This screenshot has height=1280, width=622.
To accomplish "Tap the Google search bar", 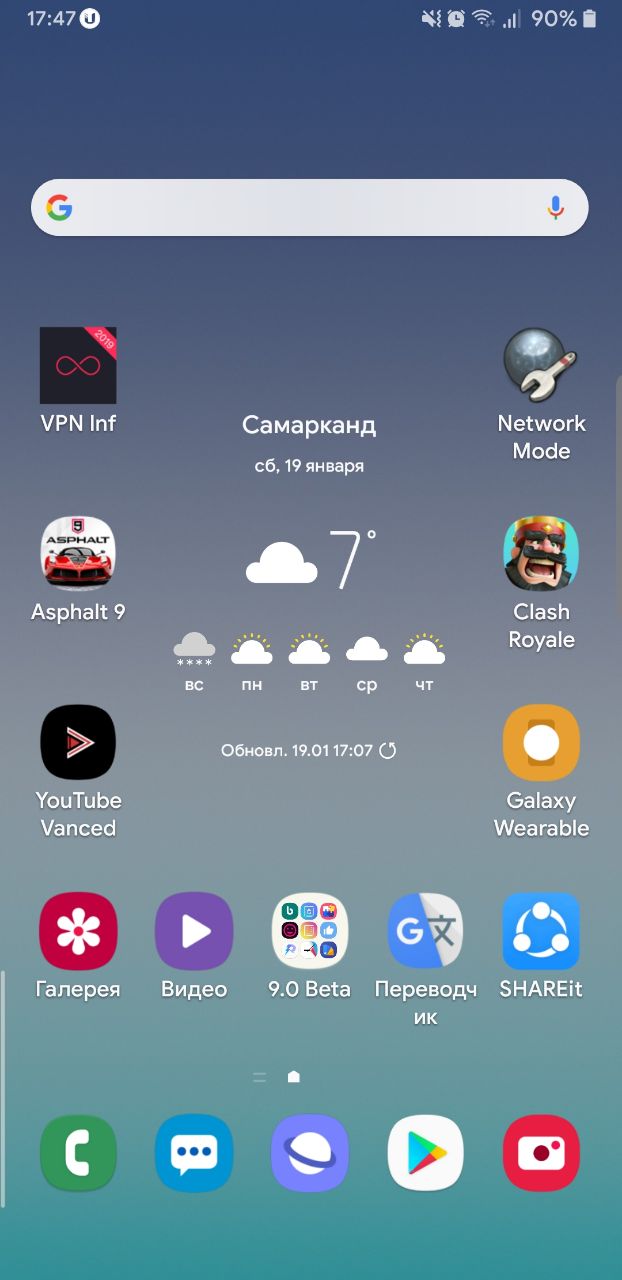I will [x=300, y=208].
